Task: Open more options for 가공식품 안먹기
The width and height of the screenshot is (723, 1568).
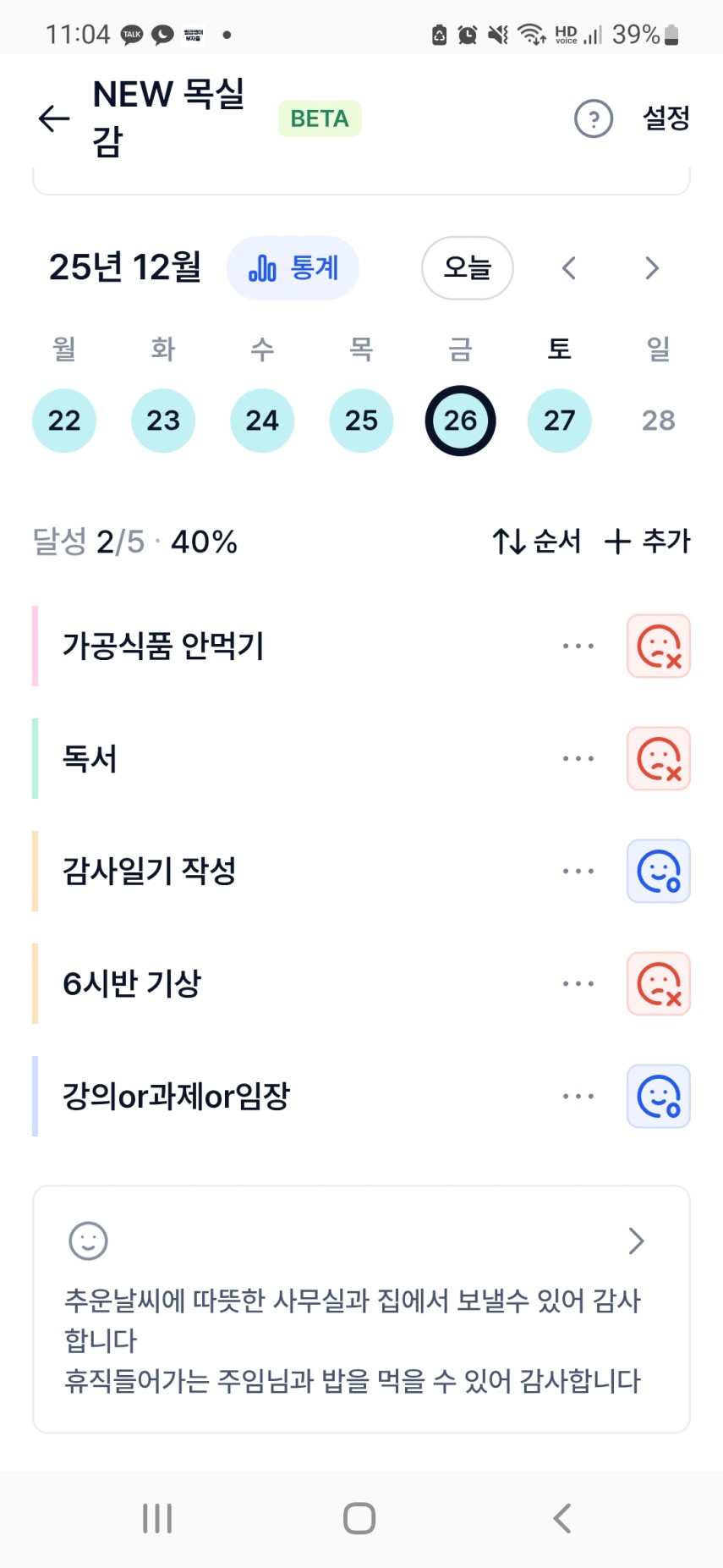Action: [578, 646]
